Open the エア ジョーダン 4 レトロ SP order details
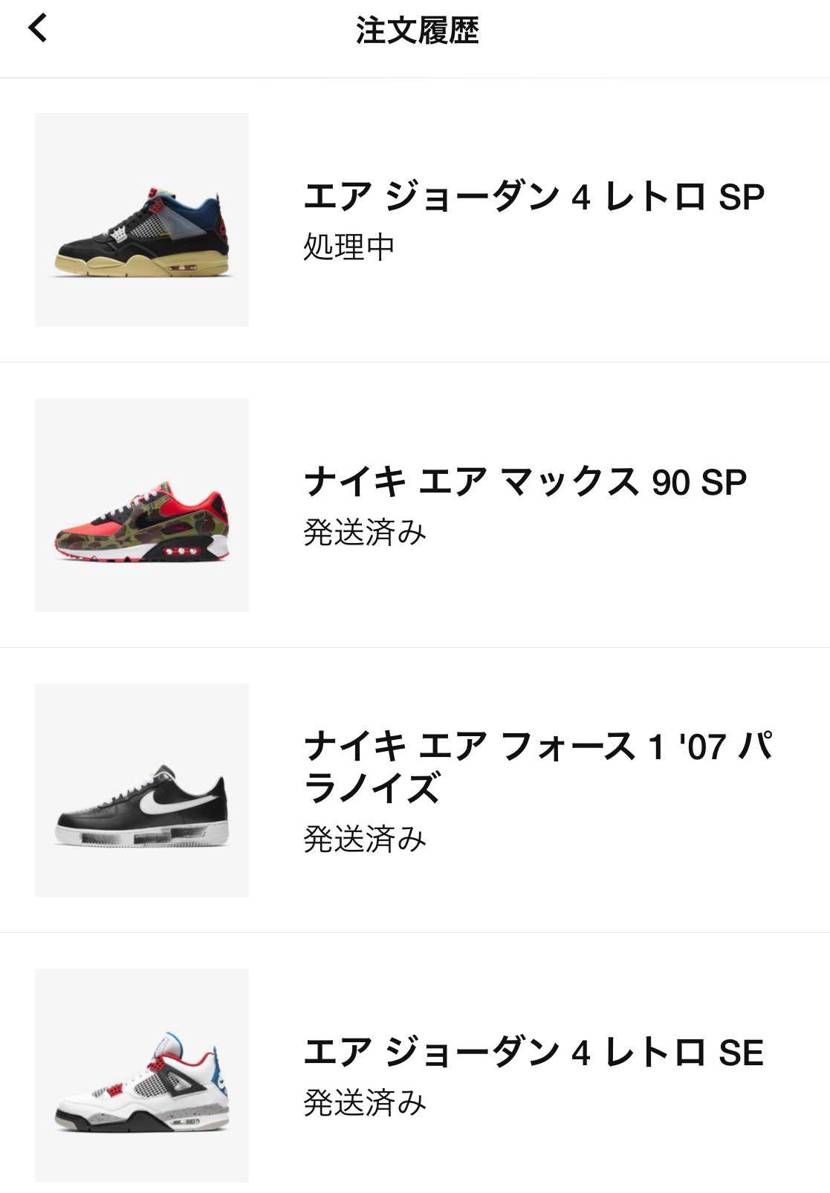This screenshot has width=830, height=1193. pos(535,197)
